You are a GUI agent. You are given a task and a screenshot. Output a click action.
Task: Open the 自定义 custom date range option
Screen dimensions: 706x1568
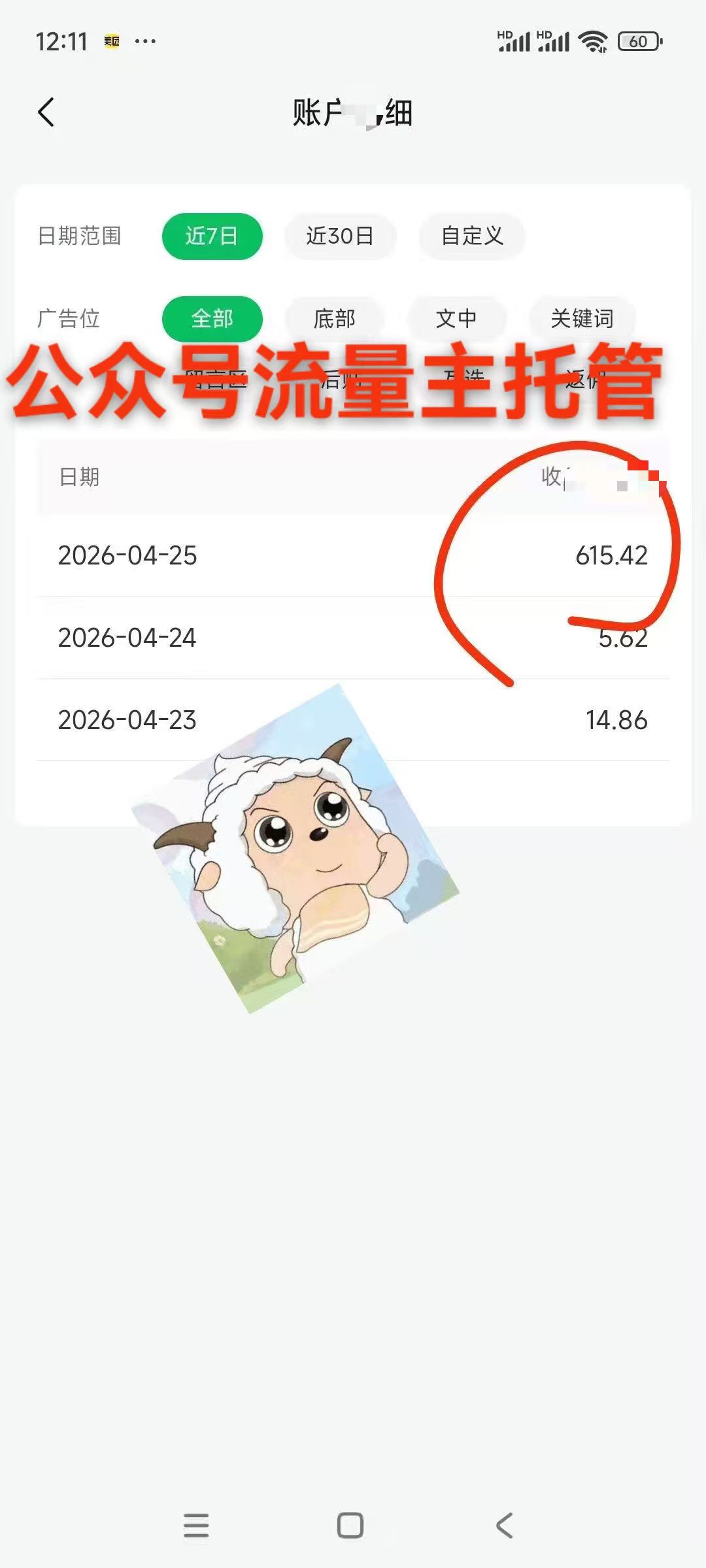(x=471, y=237)
